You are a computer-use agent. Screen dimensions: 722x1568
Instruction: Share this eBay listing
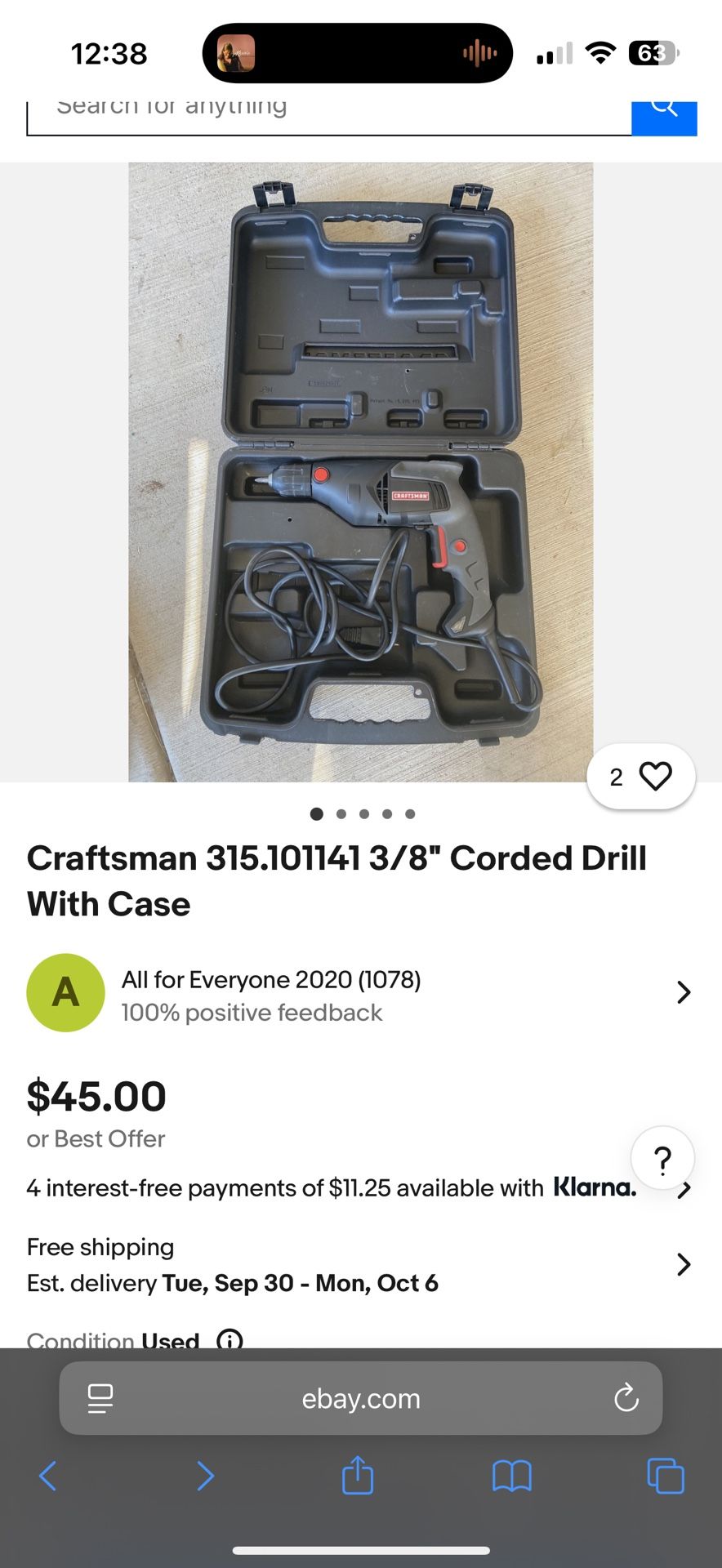[x=358, y=1476]
